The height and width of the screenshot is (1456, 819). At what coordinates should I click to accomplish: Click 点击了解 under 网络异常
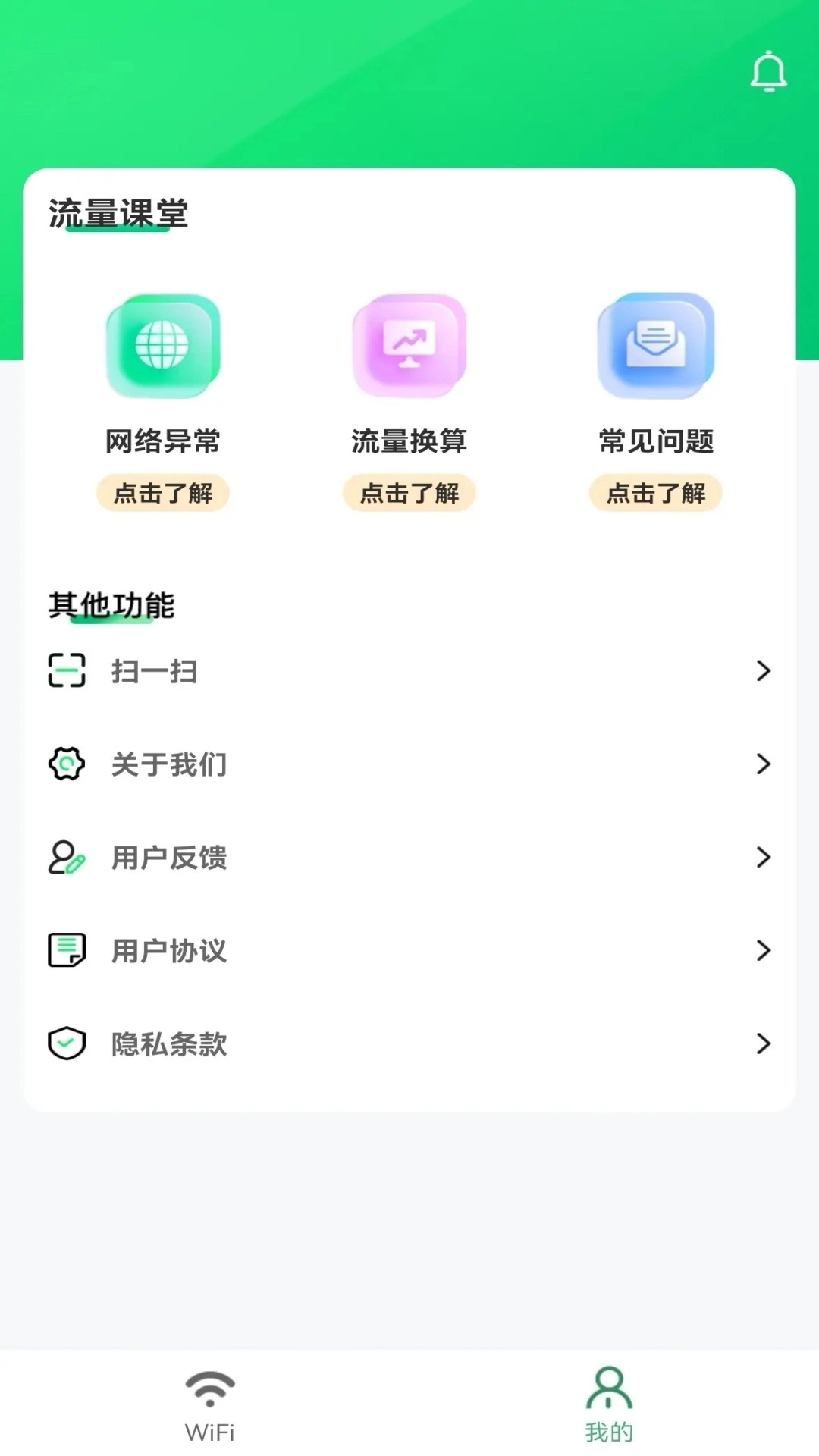(x=164, y=492)
